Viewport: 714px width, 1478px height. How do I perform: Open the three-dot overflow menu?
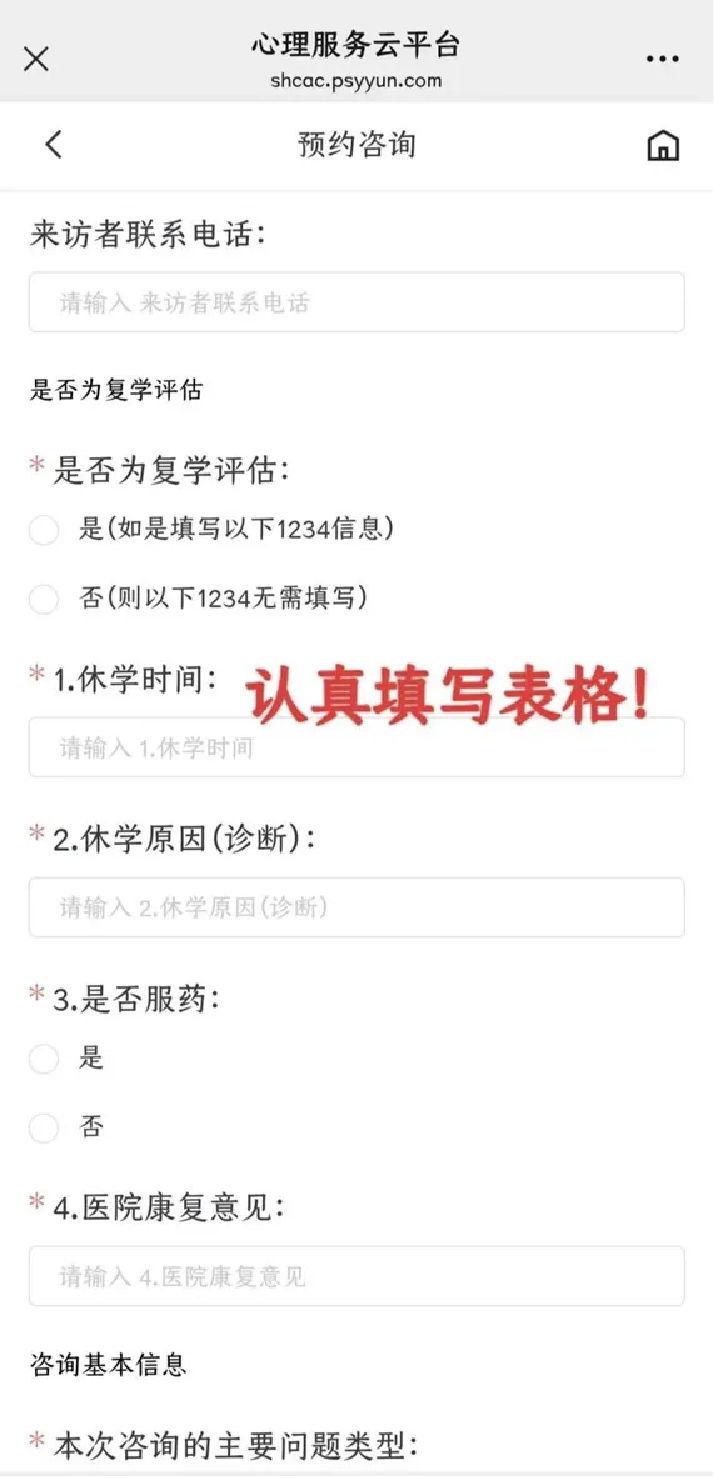click(662, 59)
